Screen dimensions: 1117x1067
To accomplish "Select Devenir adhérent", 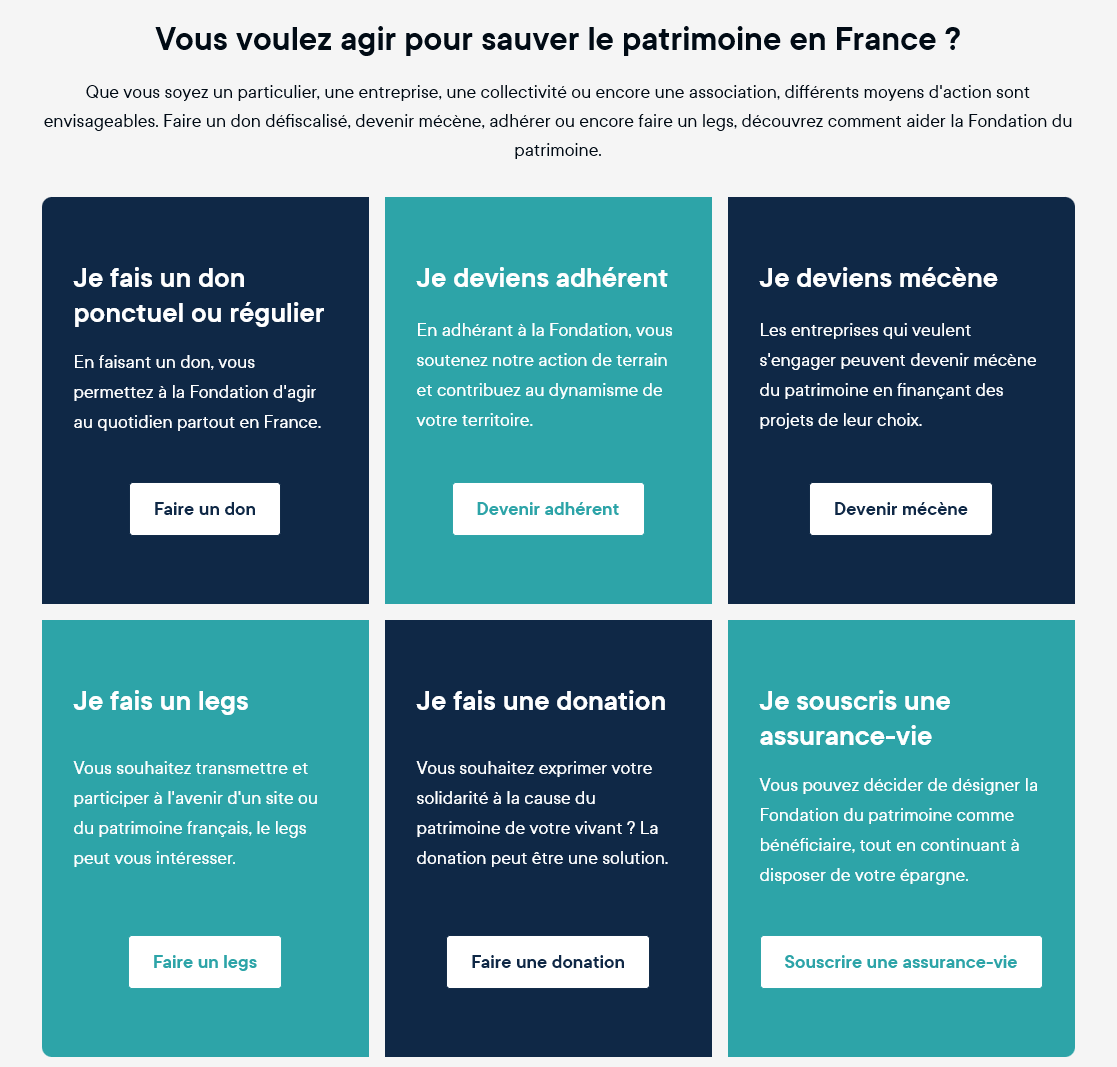I will (548, 509).
